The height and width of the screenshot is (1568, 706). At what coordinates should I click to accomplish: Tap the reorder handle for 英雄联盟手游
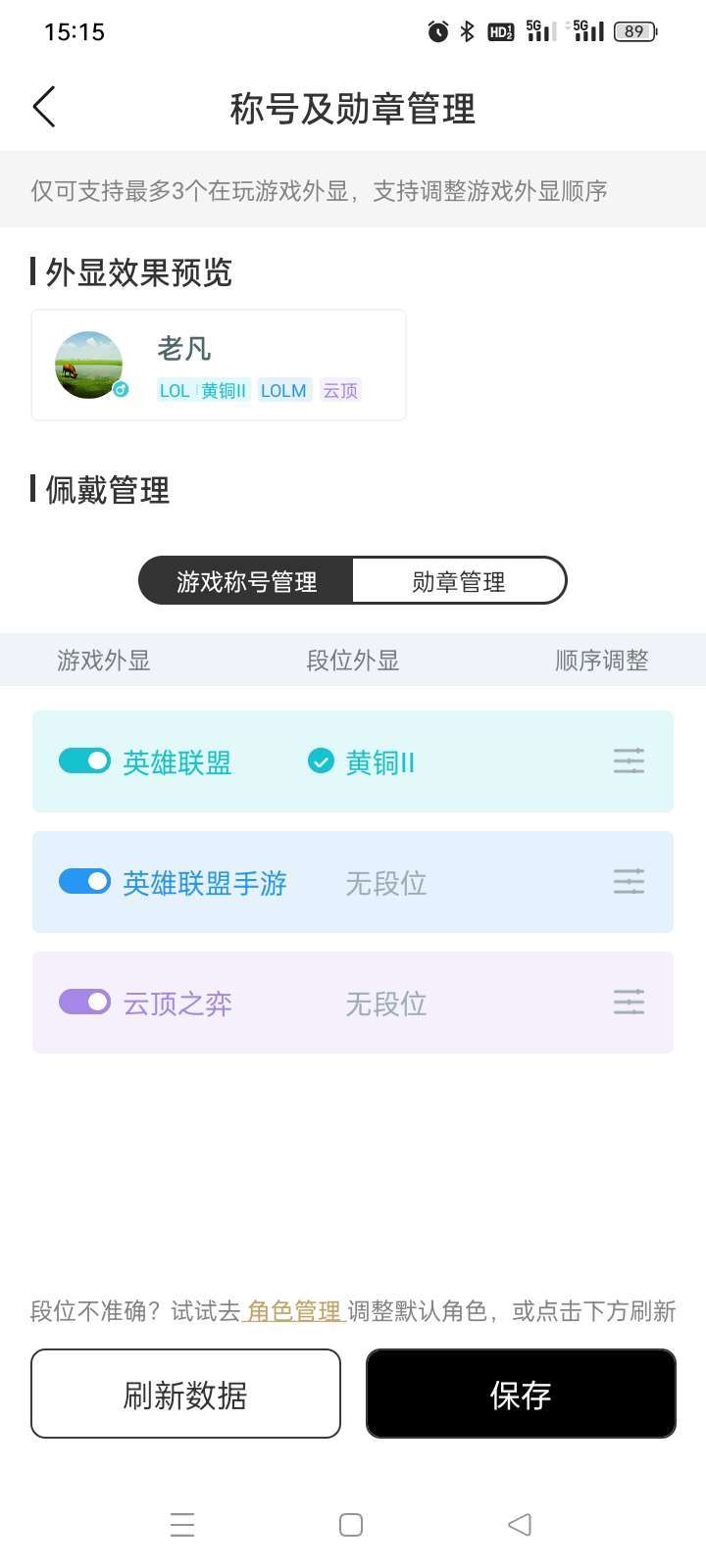pyautogui.click(x=629, y=881)
